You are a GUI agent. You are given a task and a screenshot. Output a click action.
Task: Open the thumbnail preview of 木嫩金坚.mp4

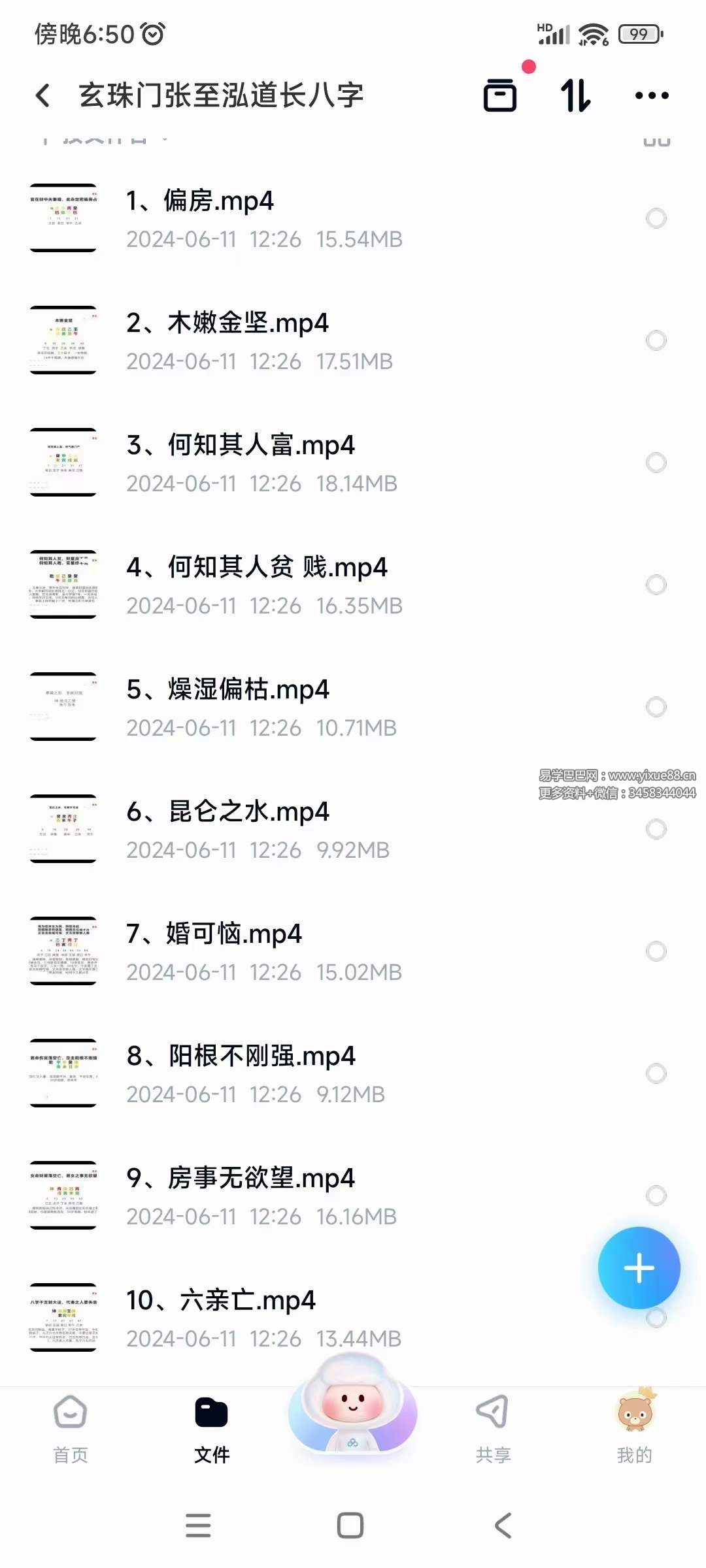click(63, 339)
